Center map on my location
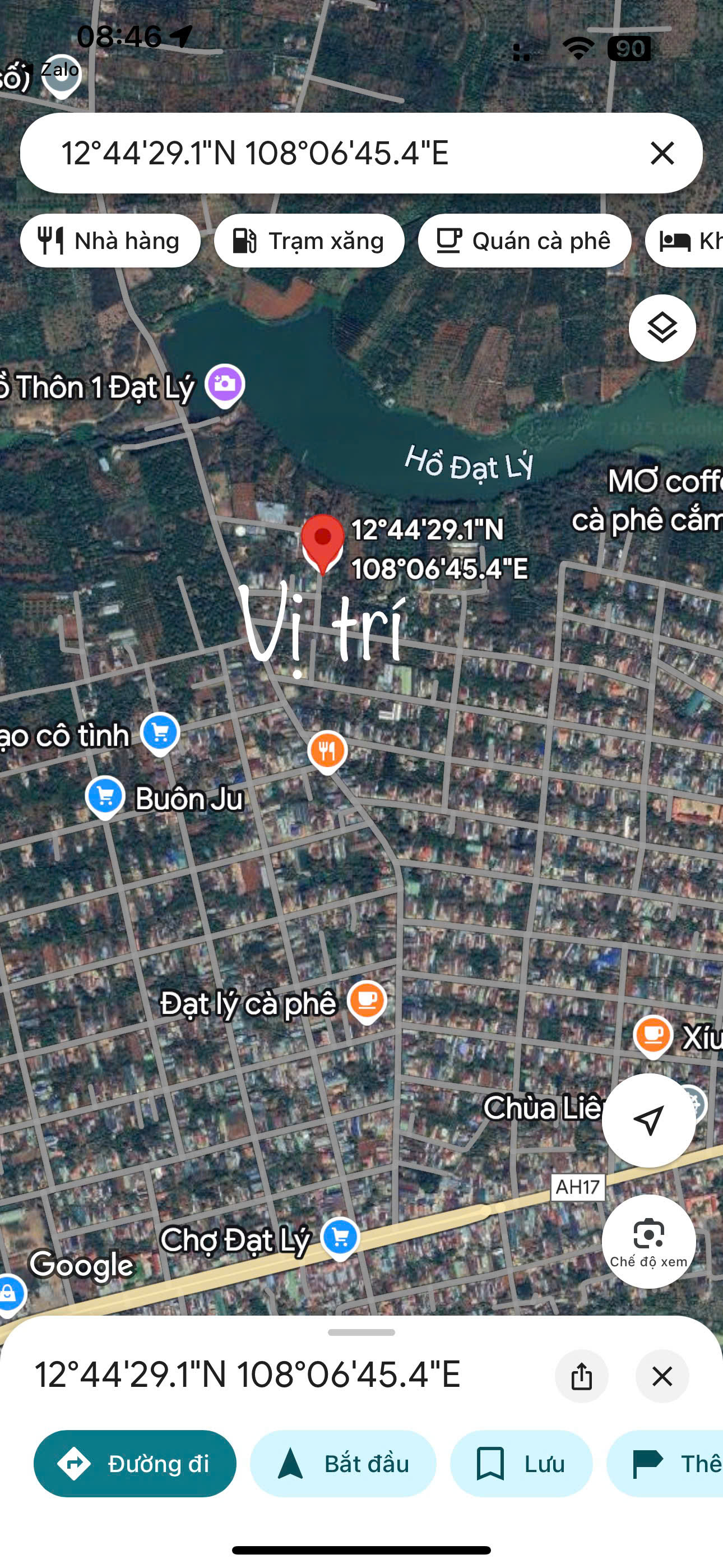Image resolution: width=723 pixels, height=1568 pixels. coord(648,1120)
